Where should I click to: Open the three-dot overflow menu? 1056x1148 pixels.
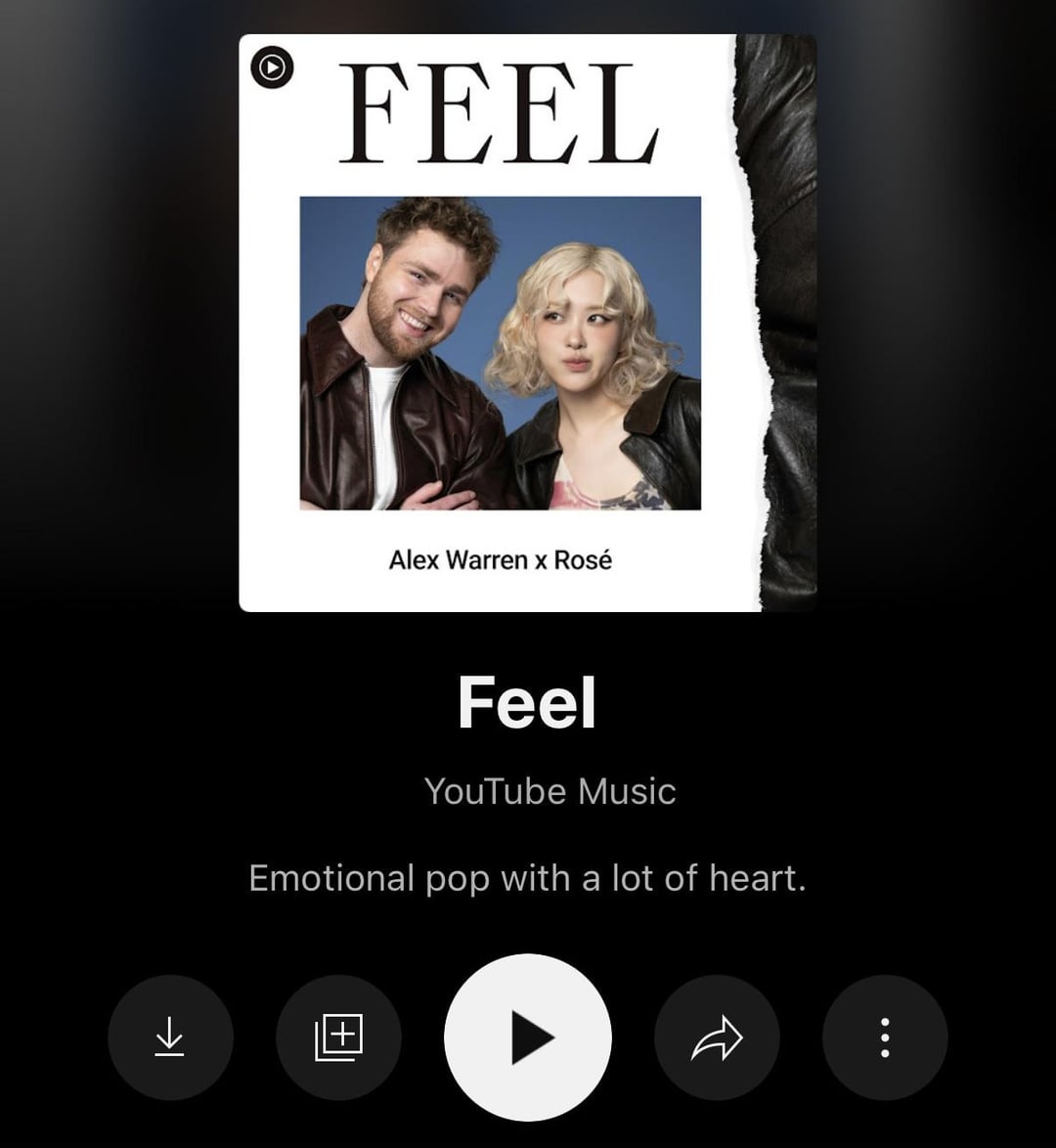(x=885, y=1037)
